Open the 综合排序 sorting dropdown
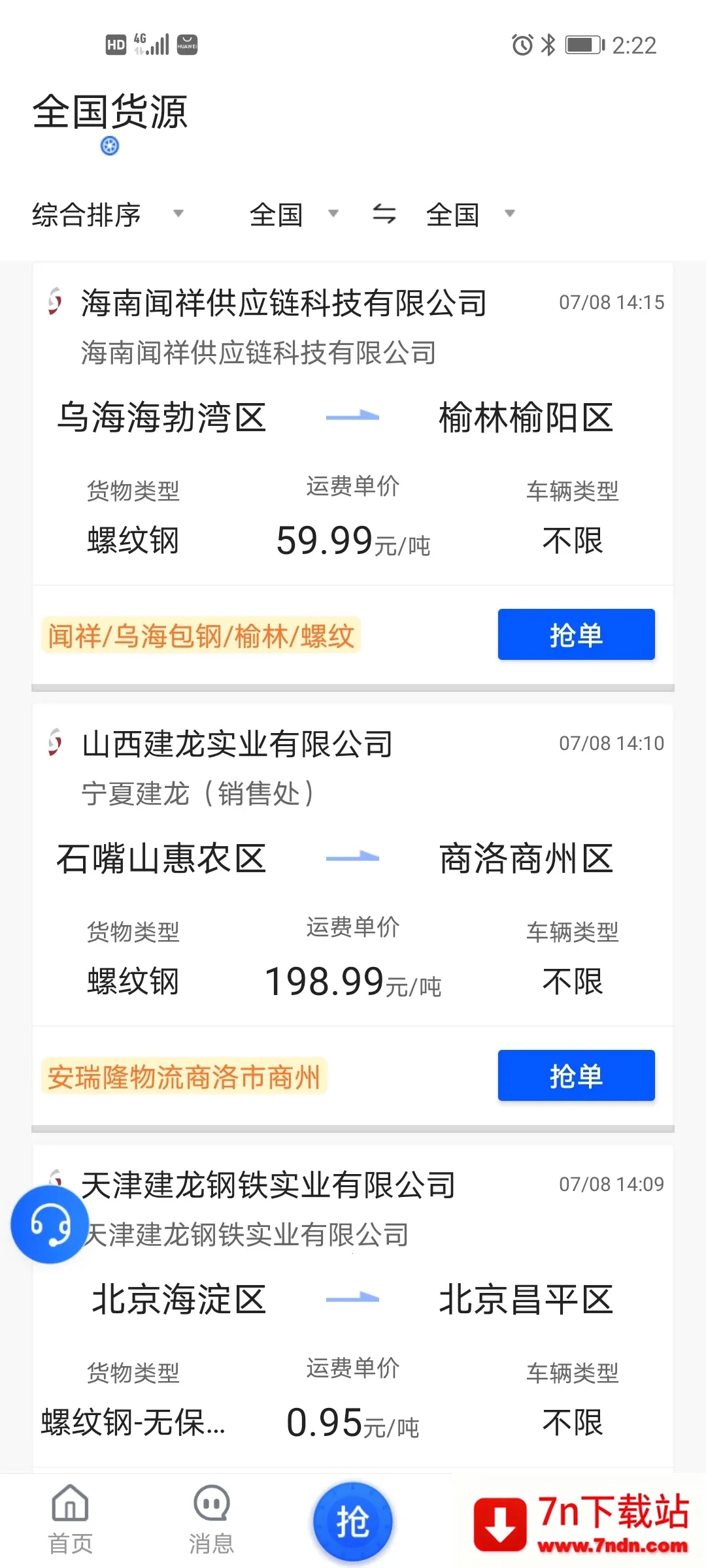This screenshot has width=706, height=1568. (108, 214)
